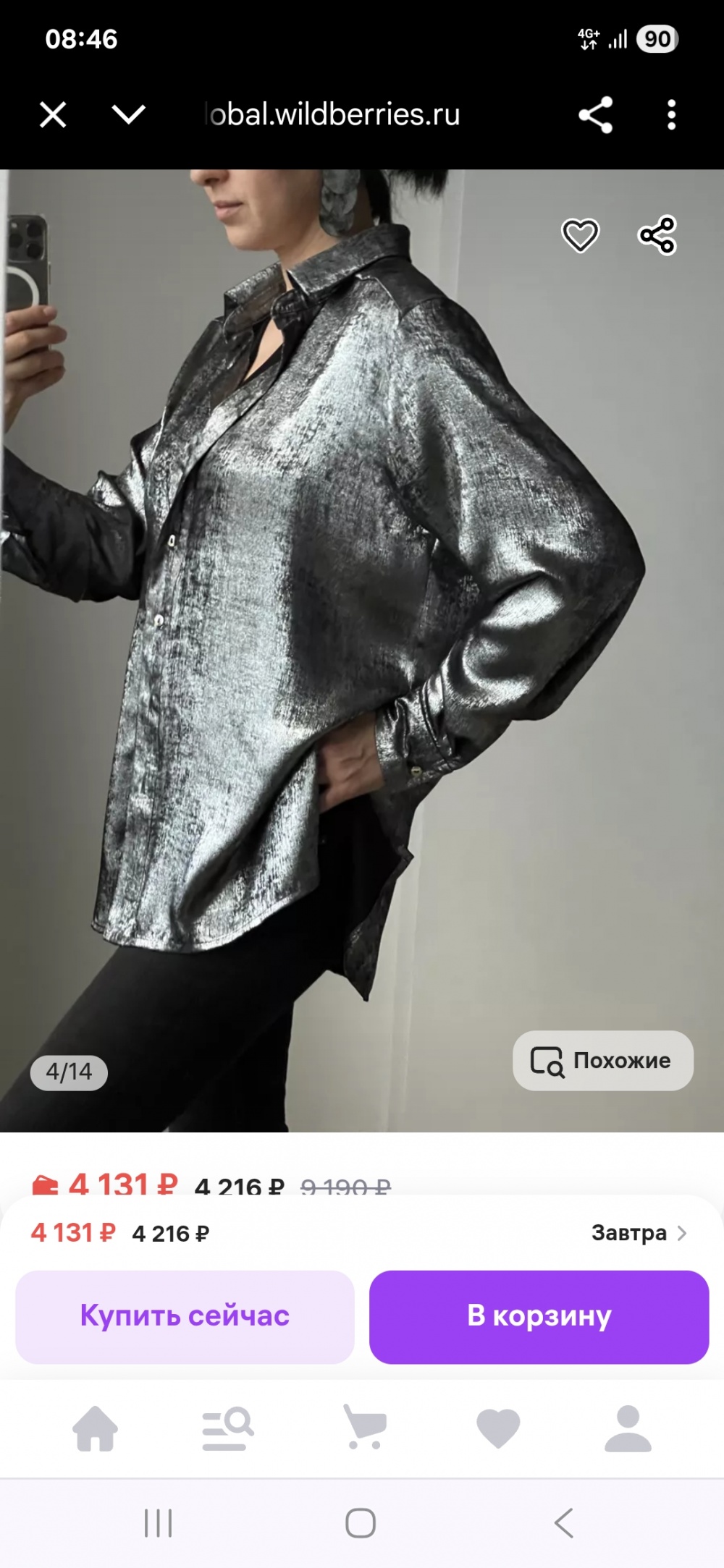
Task: Go to the home tab
Action: tap(95, 1428)
